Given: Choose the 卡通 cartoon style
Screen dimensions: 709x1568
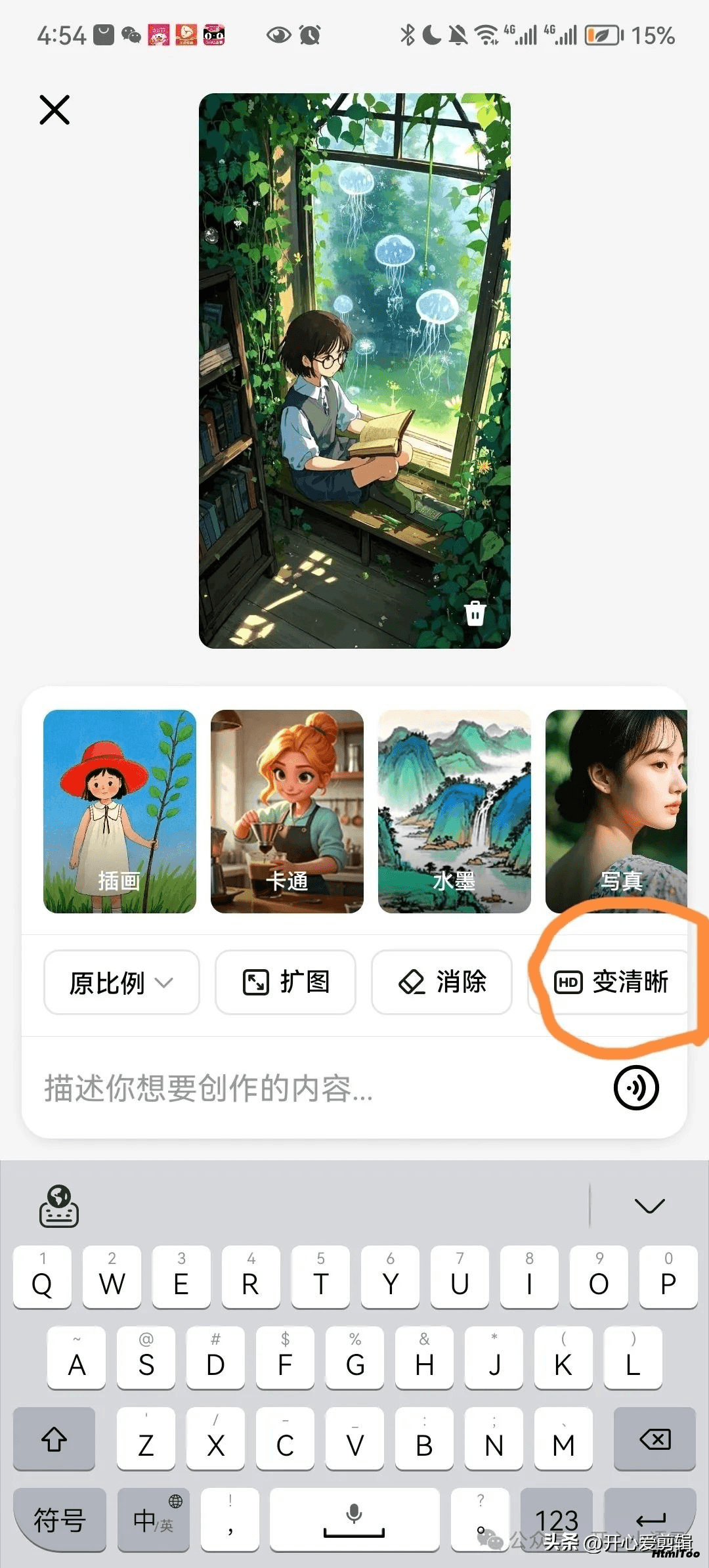Looking at the screenshot, I should (287, 812).
